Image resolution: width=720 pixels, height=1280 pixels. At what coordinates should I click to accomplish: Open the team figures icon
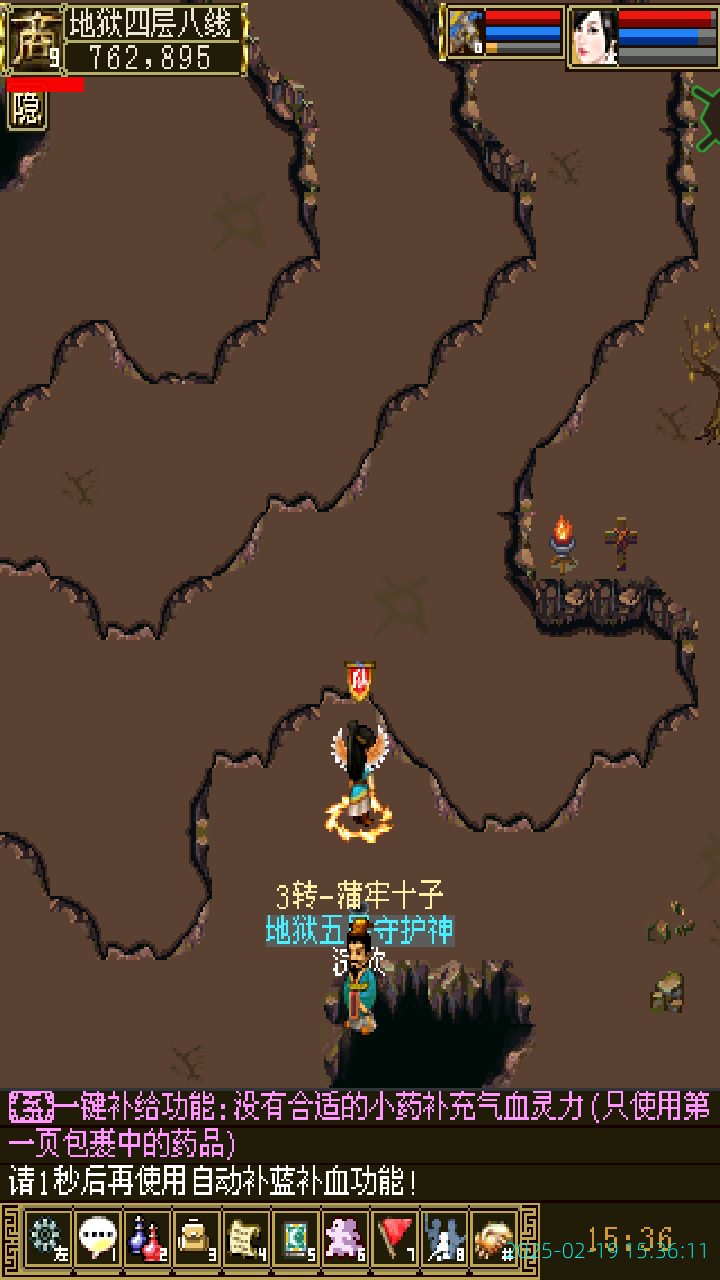point(444,1238)
